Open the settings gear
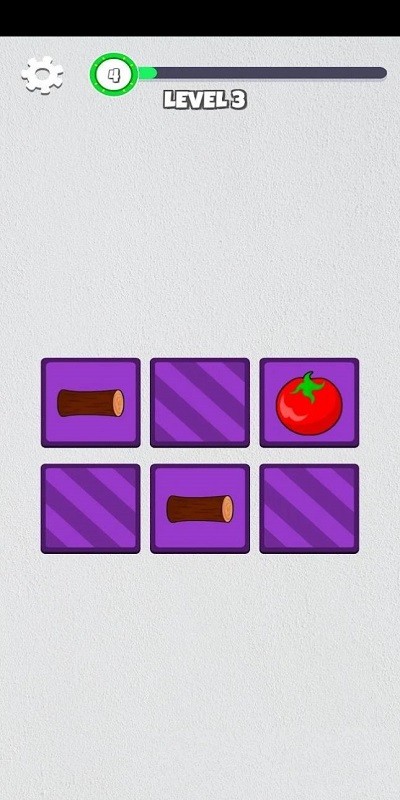Viewport: 400px width, 800px height. click(x=42, y=74)
